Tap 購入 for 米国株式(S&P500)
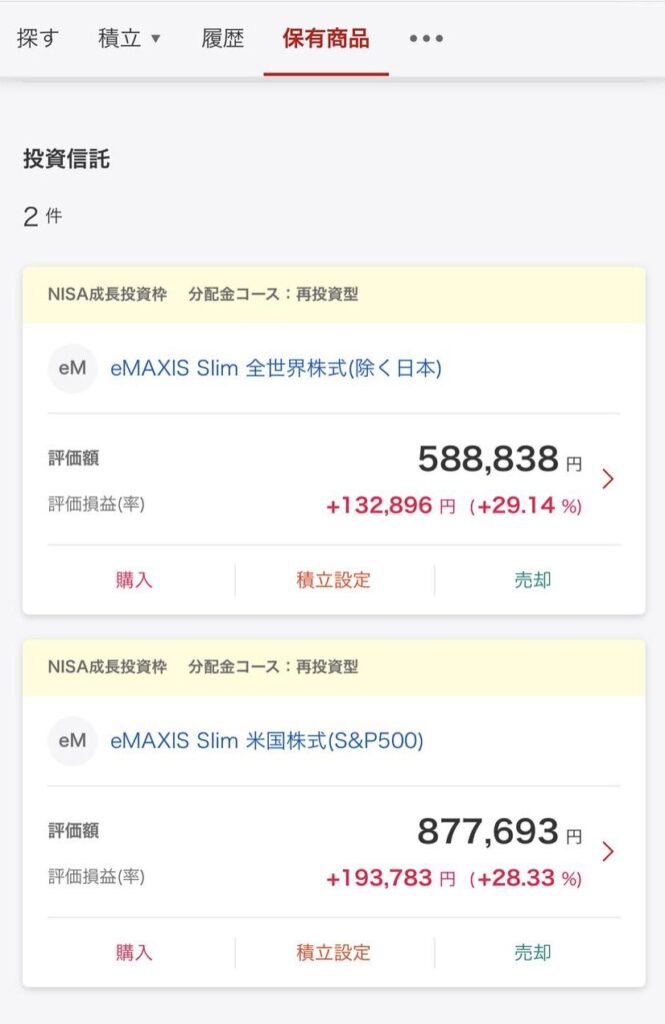Image resolution: width=665 pixels, height=1024 pixels. click(x=134, y=952)
